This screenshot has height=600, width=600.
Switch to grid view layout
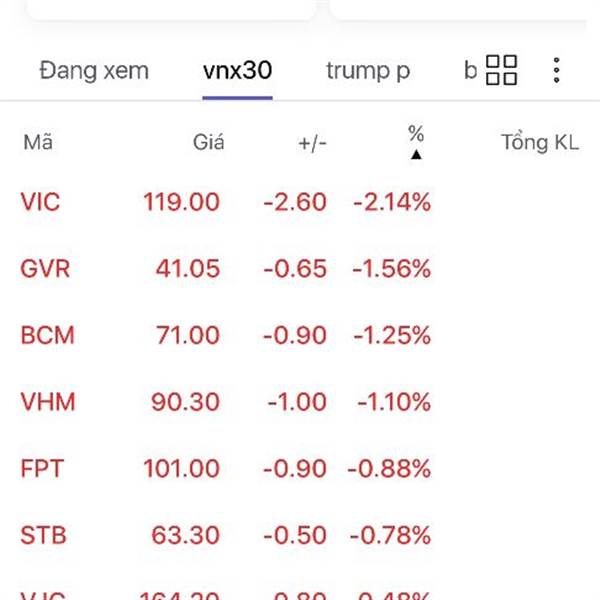point(501,70)
